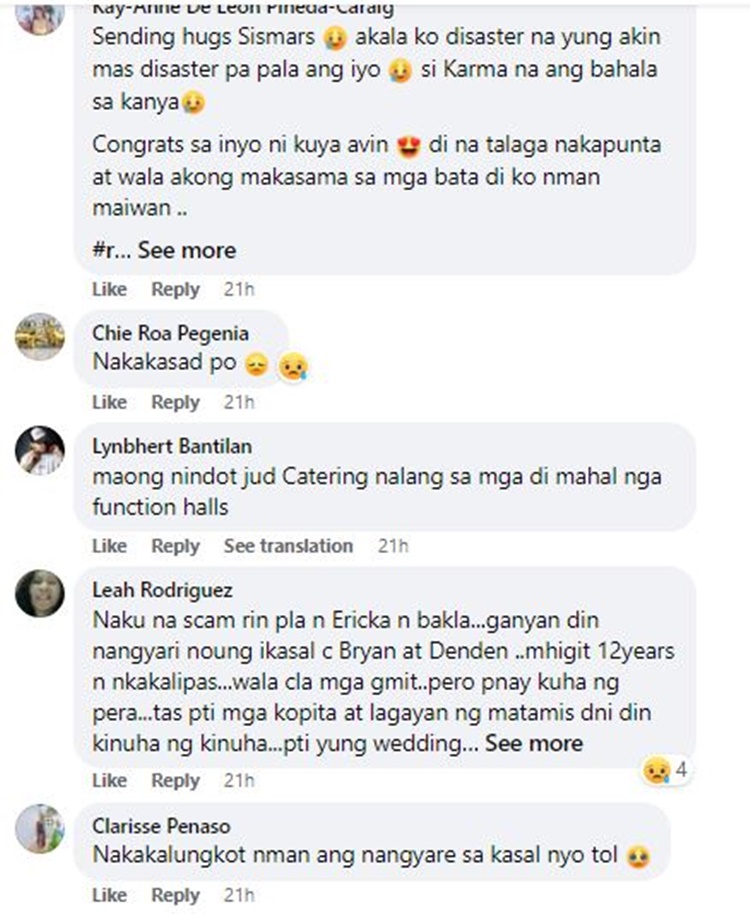The height and width of the screenshot is (914, 750).
Task: Reply to Lynbhert Bantilan's comment
Action: (175, 546)
